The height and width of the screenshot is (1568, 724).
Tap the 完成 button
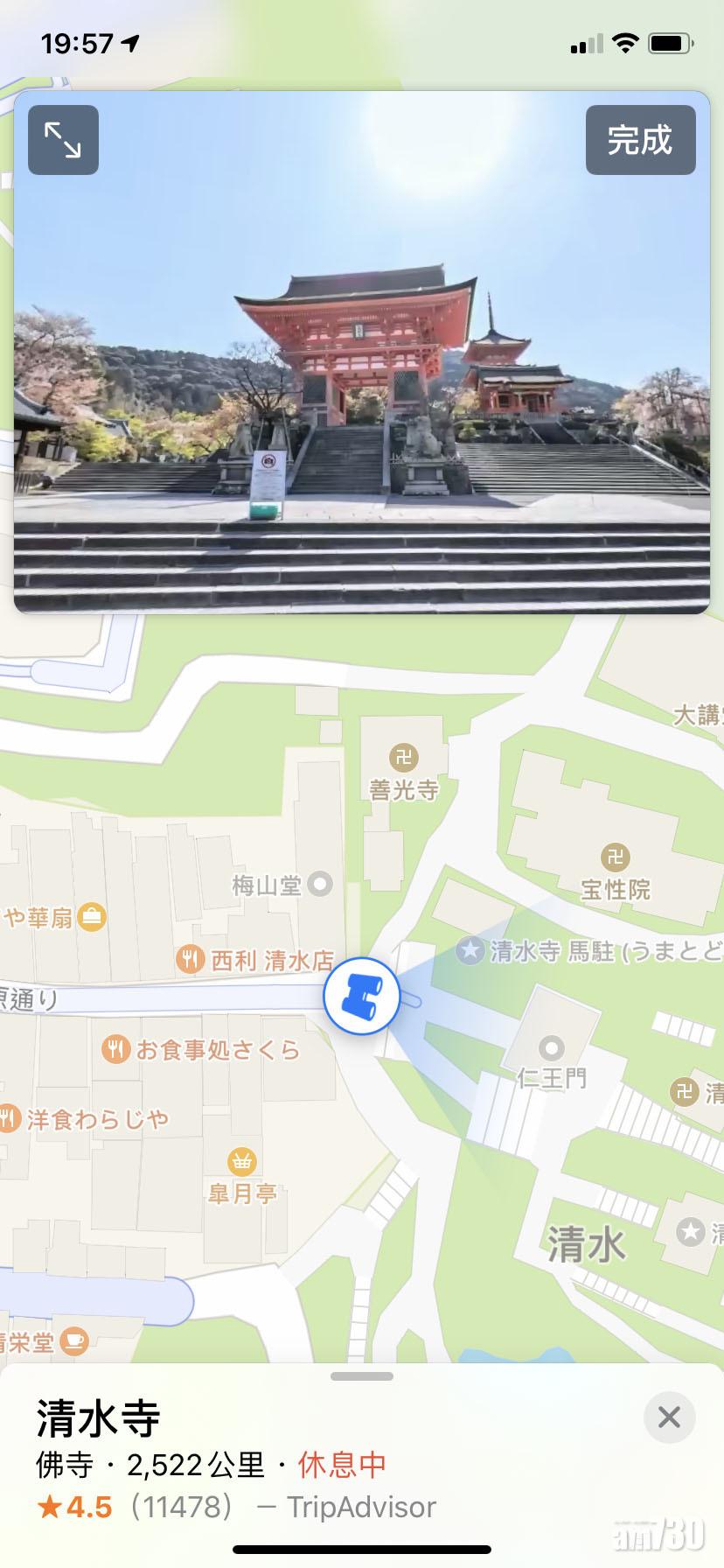click(x=640, y=140)
